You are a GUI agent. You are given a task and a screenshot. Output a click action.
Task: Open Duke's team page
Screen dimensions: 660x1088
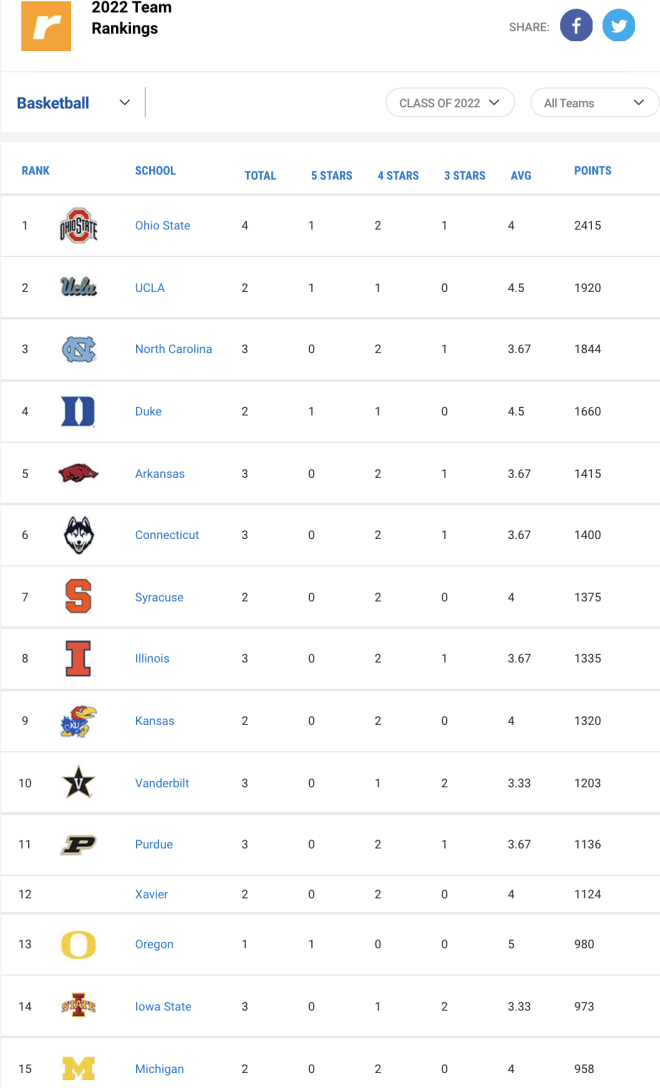click(148, 411)
